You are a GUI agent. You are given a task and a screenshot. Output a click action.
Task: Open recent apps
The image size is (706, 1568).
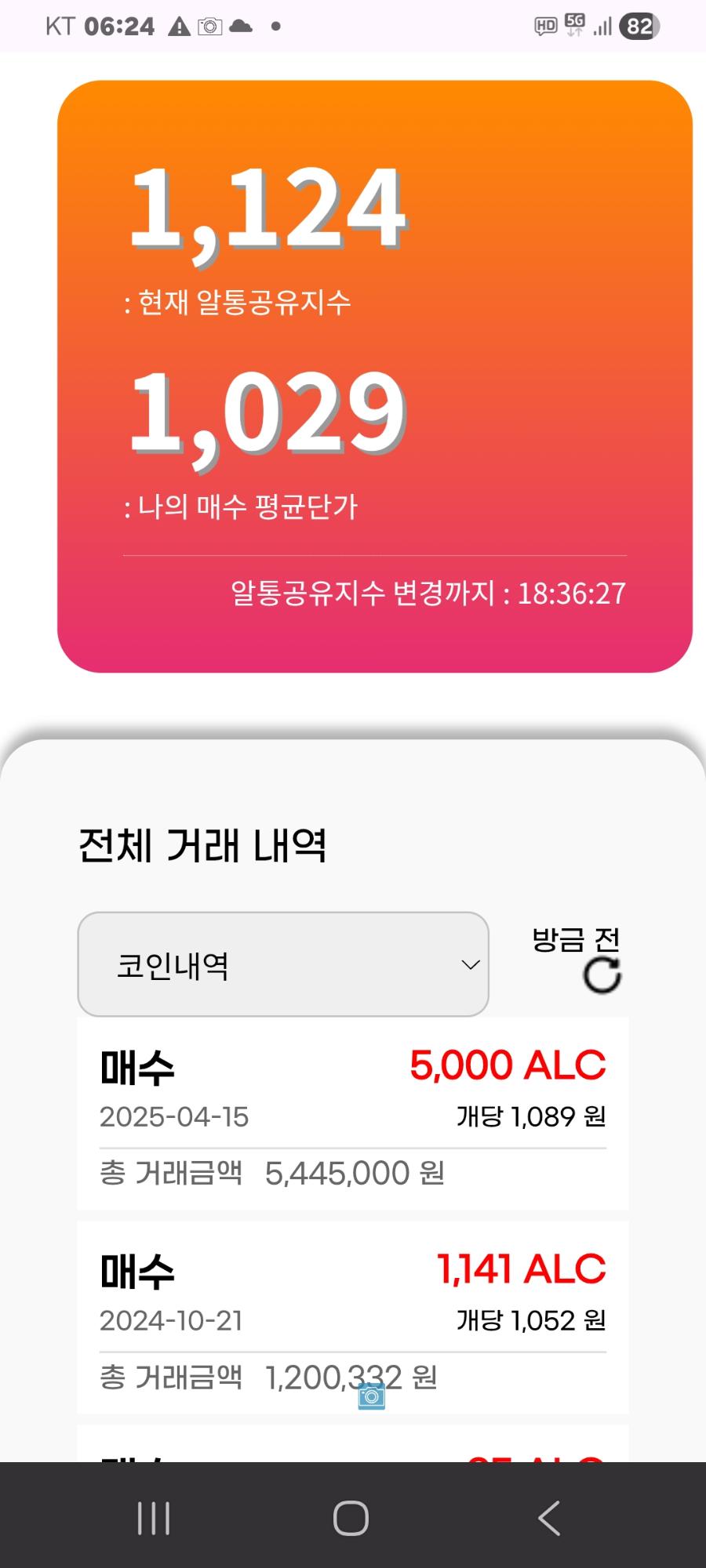pyautogui.click(x=154, y=1518)
